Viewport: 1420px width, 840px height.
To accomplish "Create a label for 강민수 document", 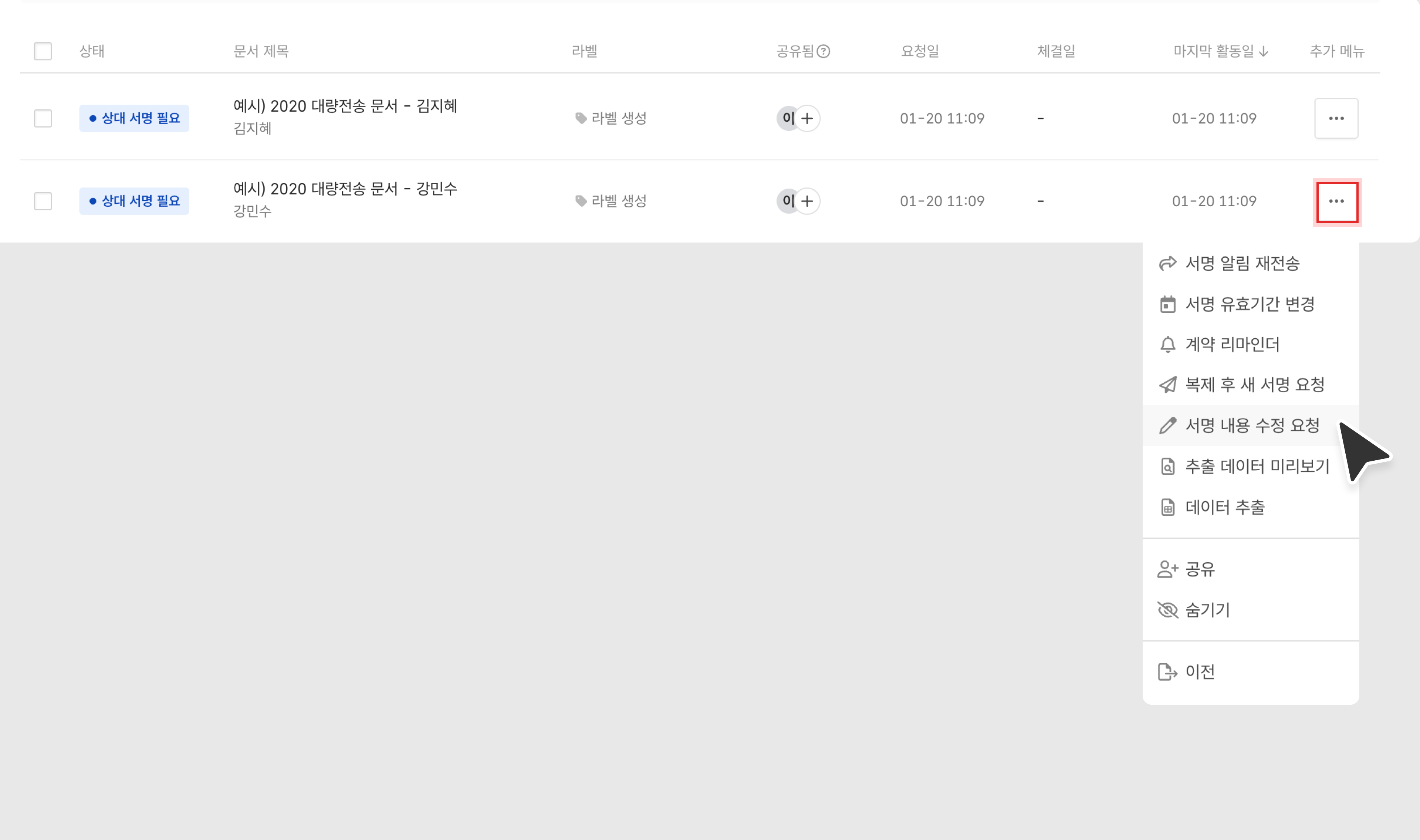I will [611, 201].
